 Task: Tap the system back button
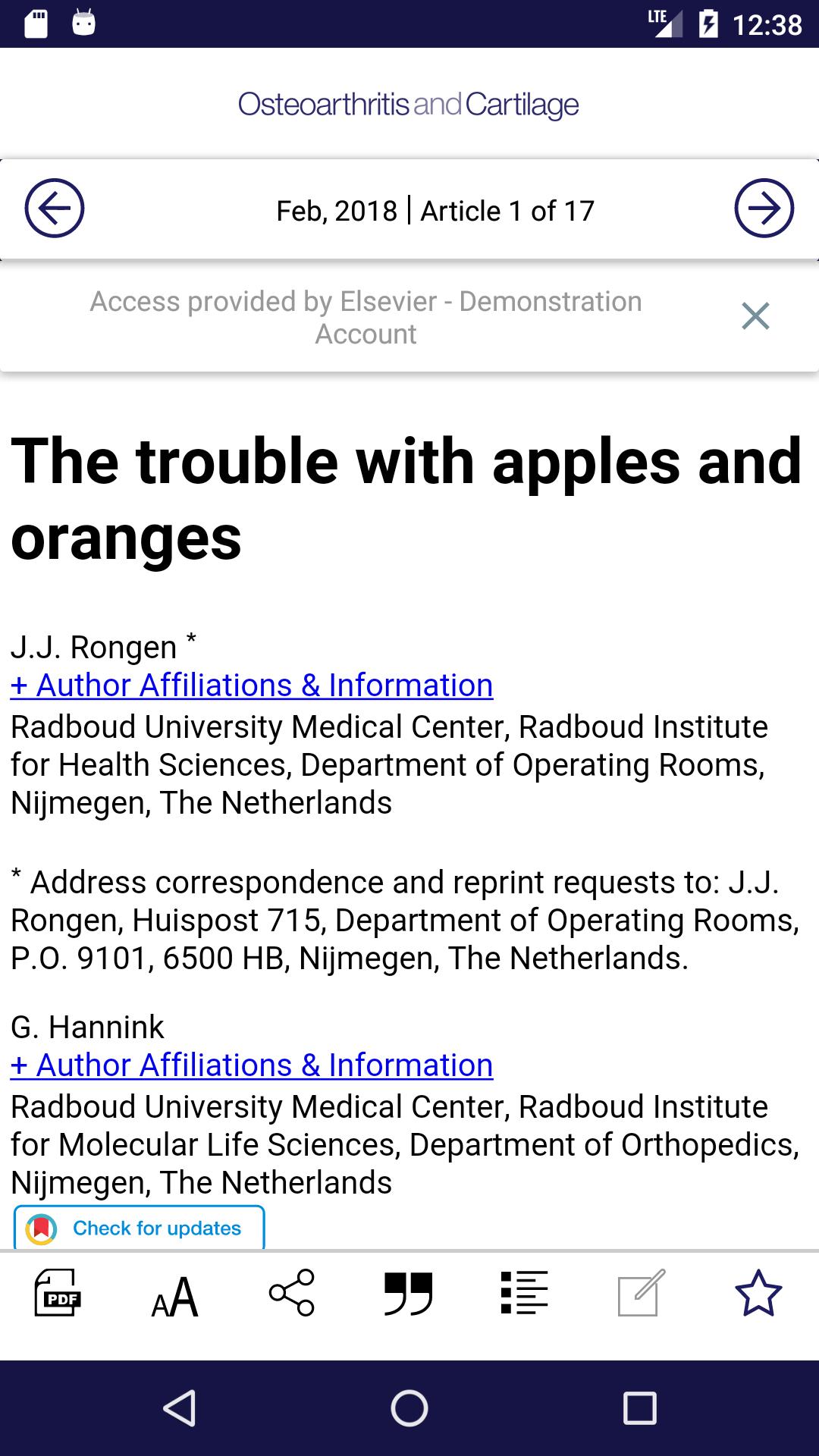[180, 1408]
